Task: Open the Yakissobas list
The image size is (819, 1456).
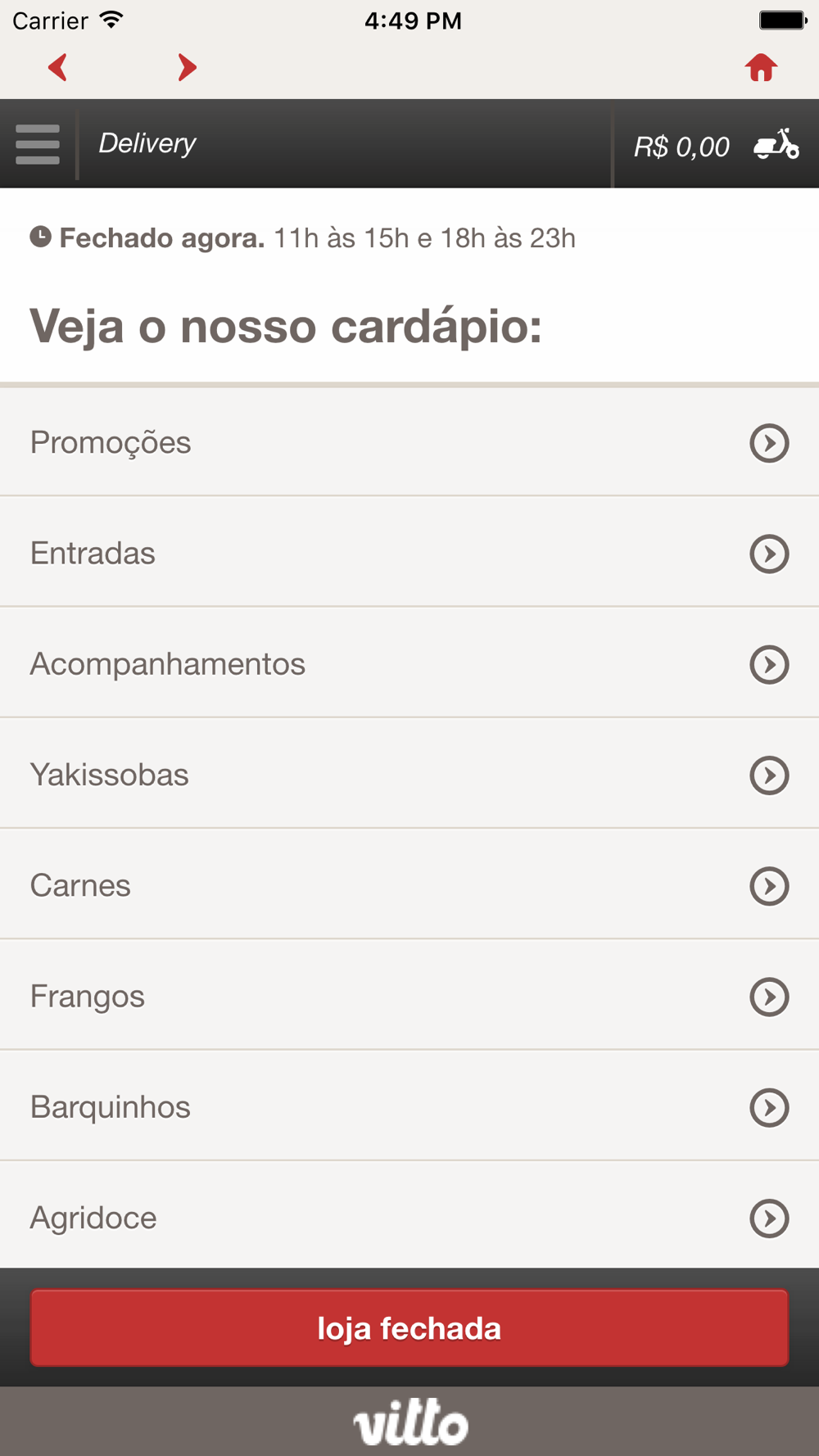Action: coord(409,775)
